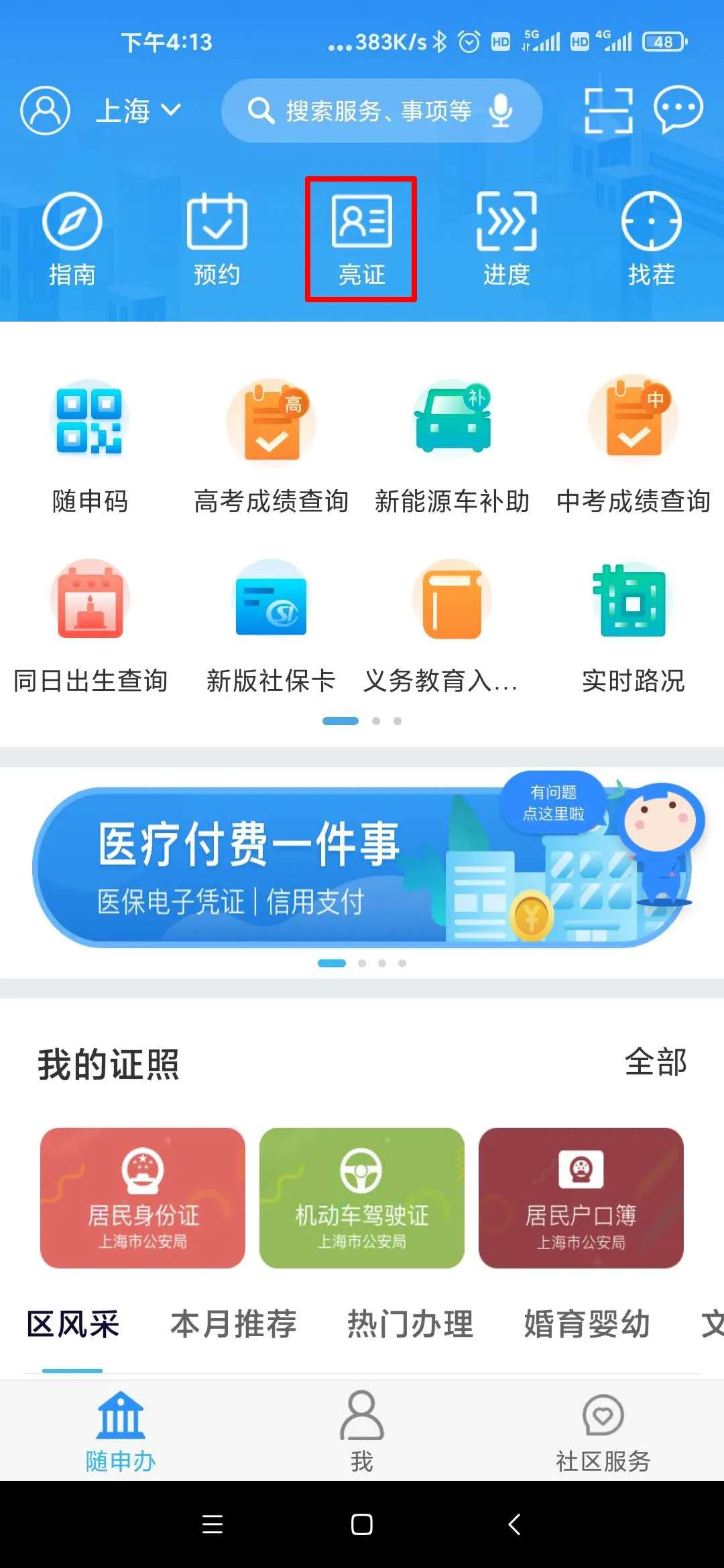
Task: Open 高考成绩查询
Action: (271, 446)
